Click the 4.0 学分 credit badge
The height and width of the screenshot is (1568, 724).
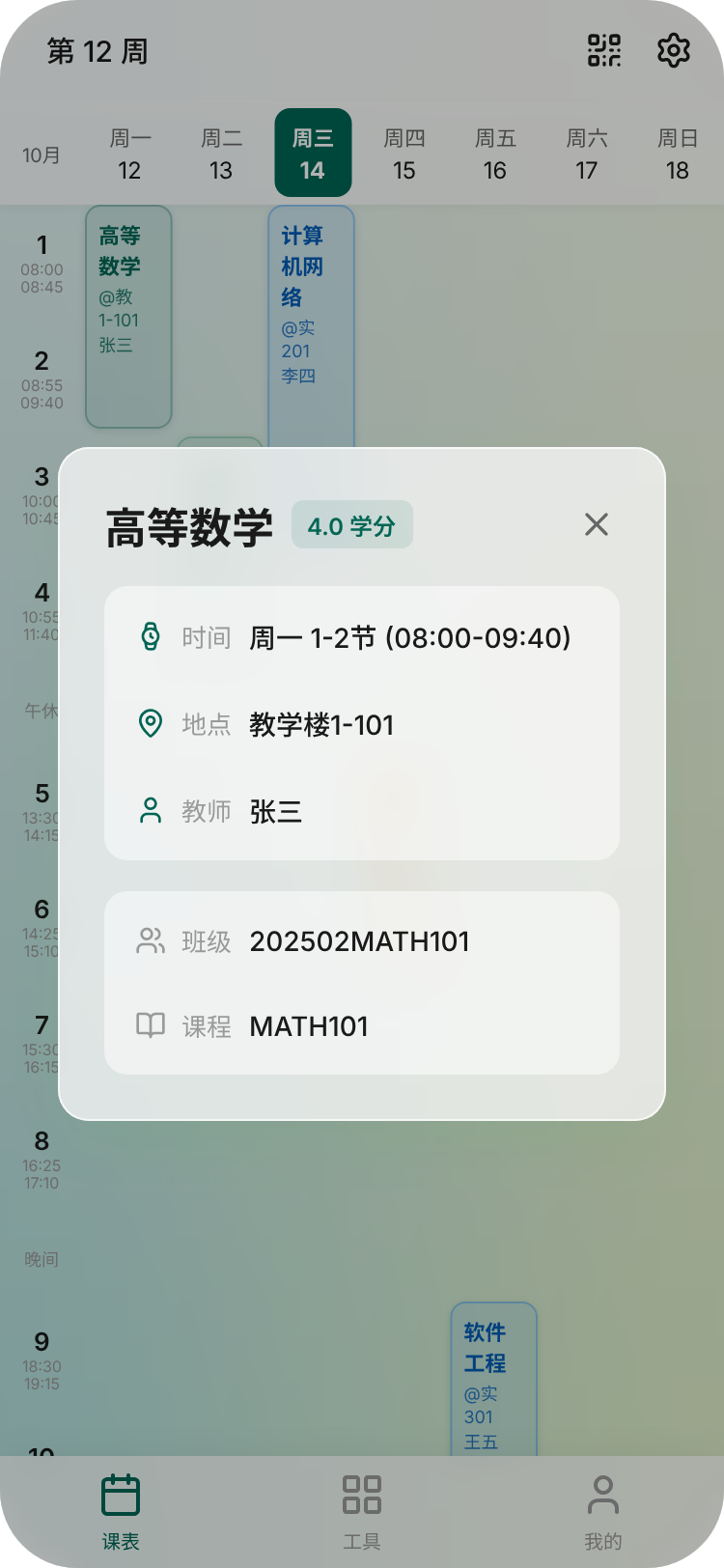351,525
